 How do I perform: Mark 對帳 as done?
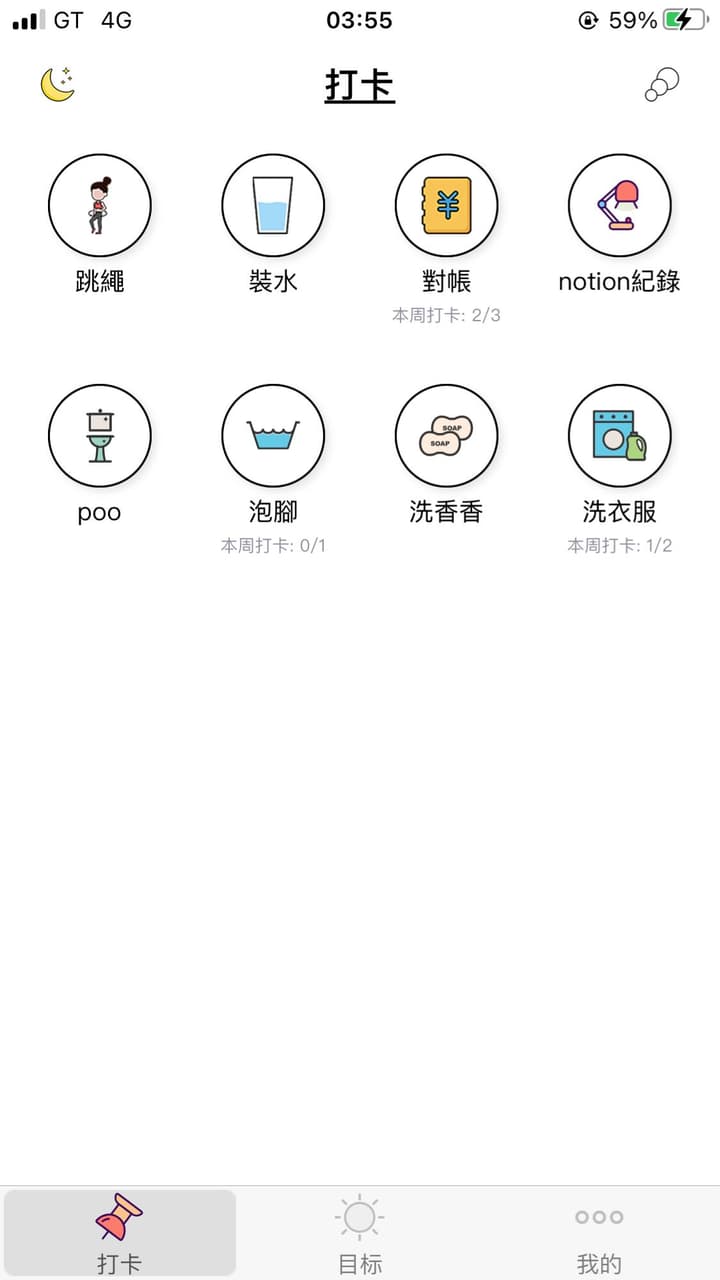pyautogui.click(x=446, y=206)
